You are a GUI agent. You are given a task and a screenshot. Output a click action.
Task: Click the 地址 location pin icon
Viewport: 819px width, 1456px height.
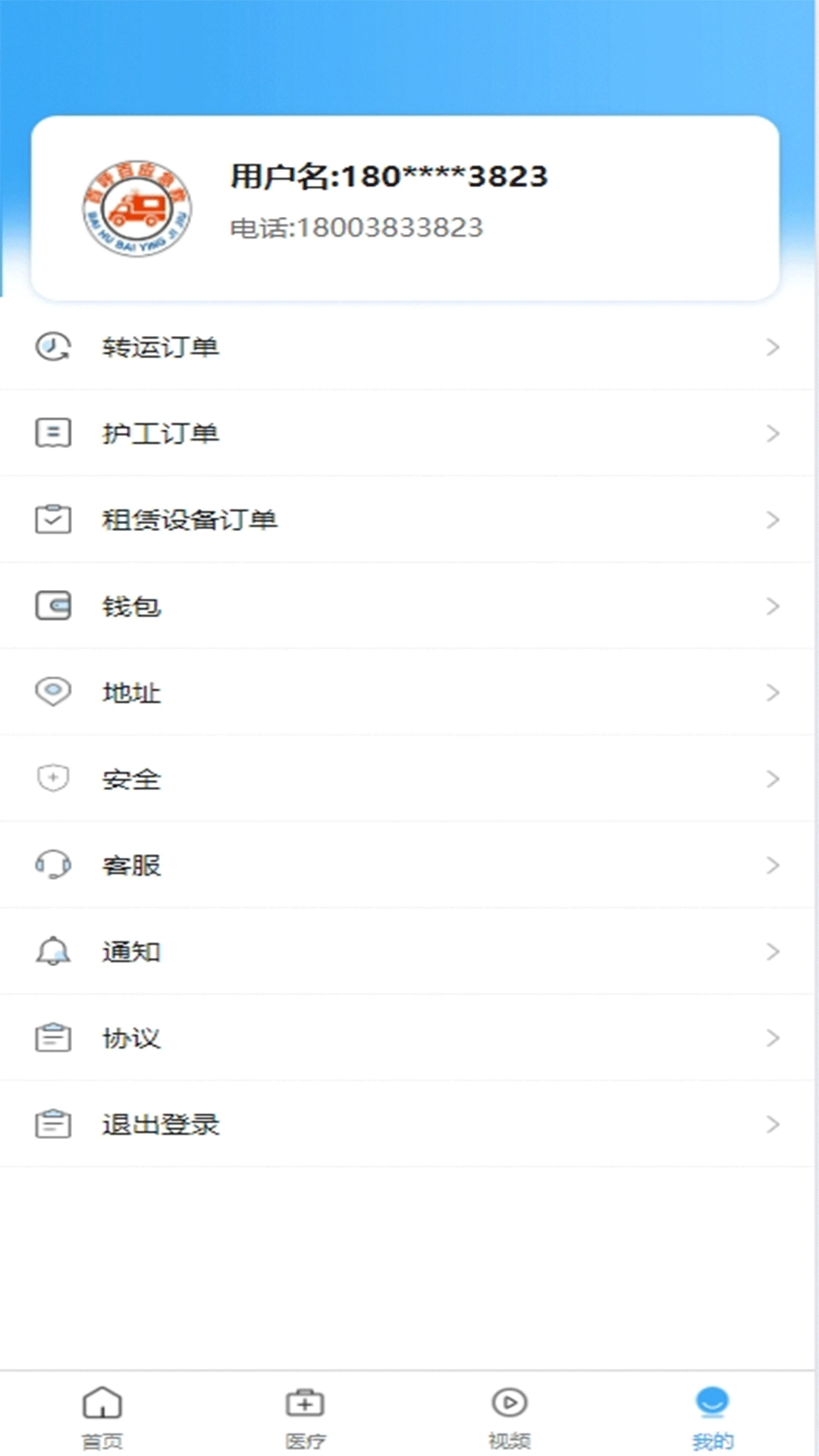click(x=52, y=692)
